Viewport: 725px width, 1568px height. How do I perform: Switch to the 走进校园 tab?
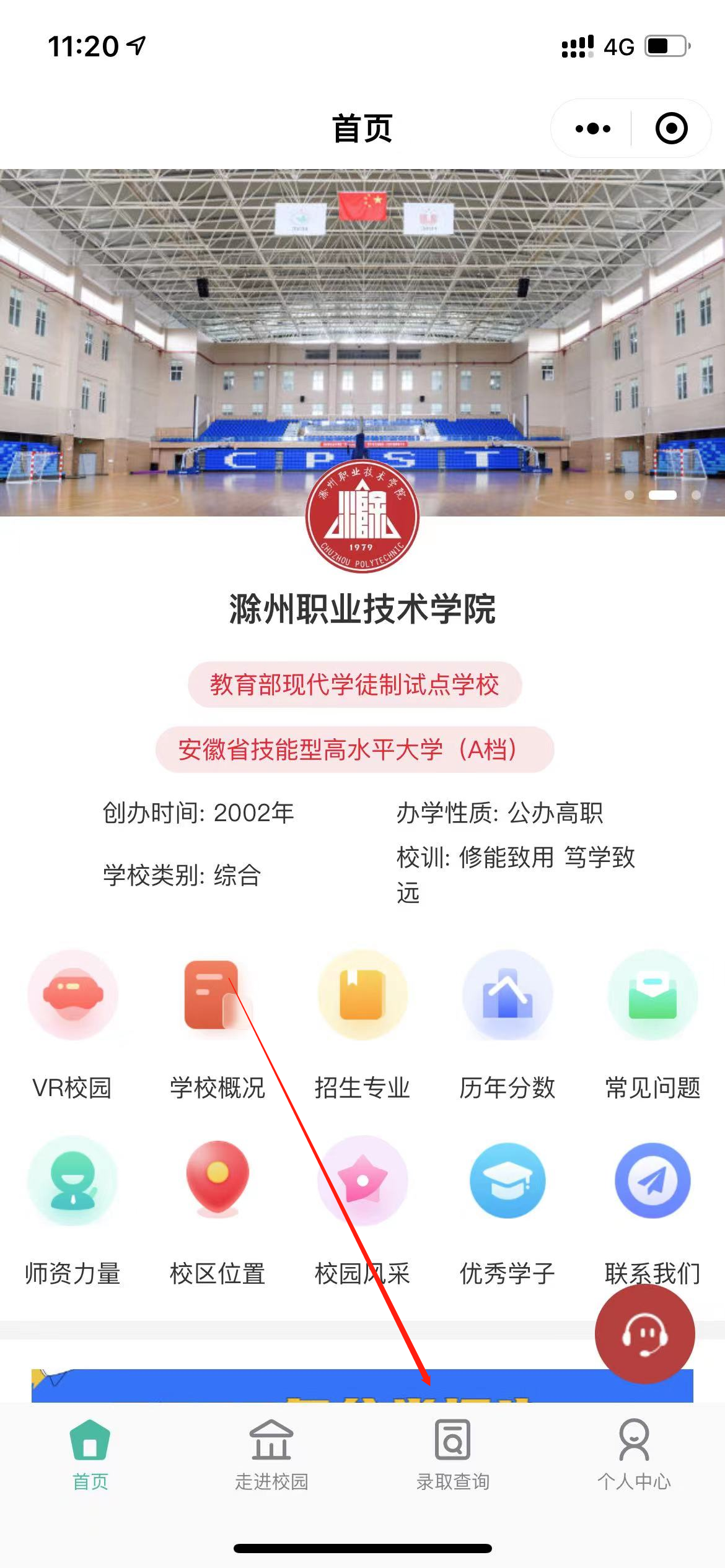271,1455
